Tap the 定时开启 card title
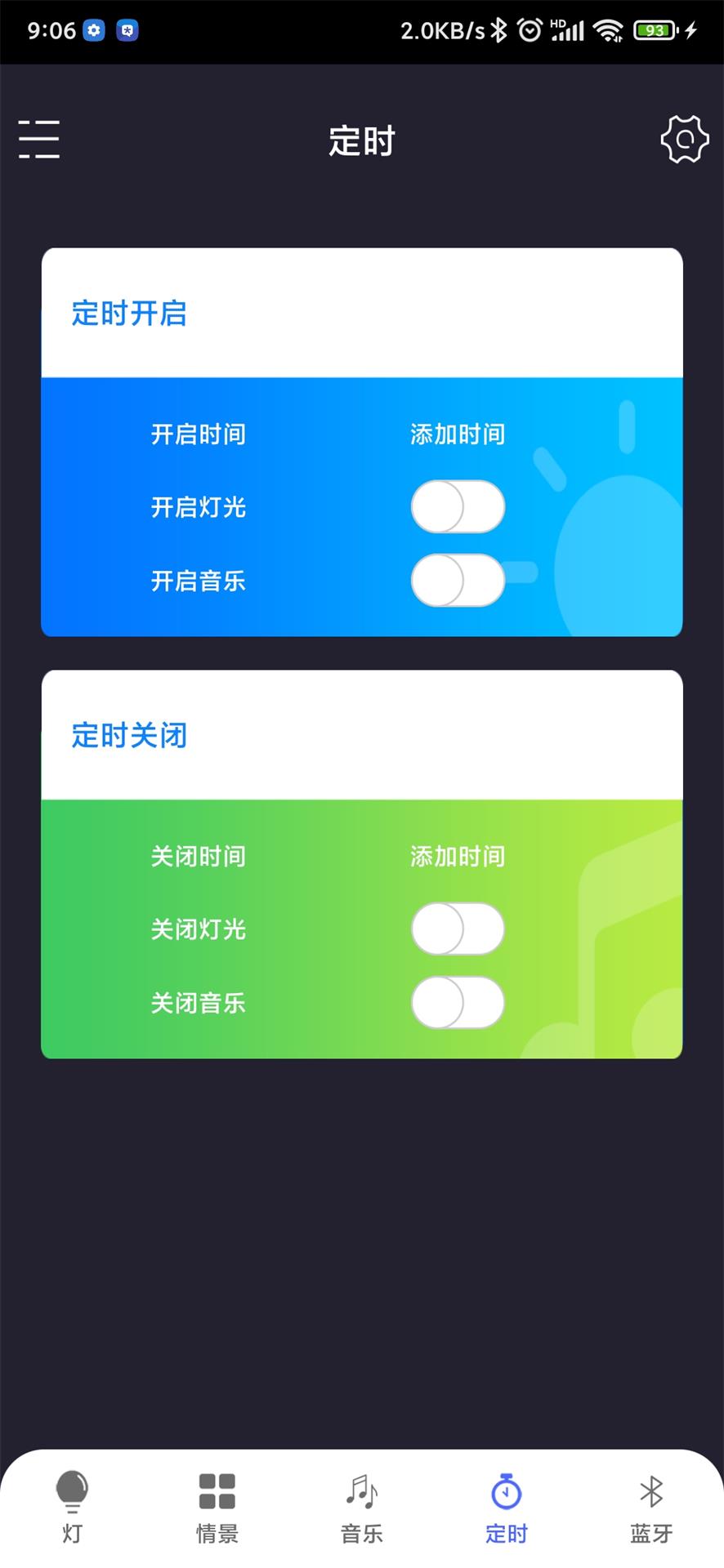Viewport: 724px width, 1568px height. 127,314
